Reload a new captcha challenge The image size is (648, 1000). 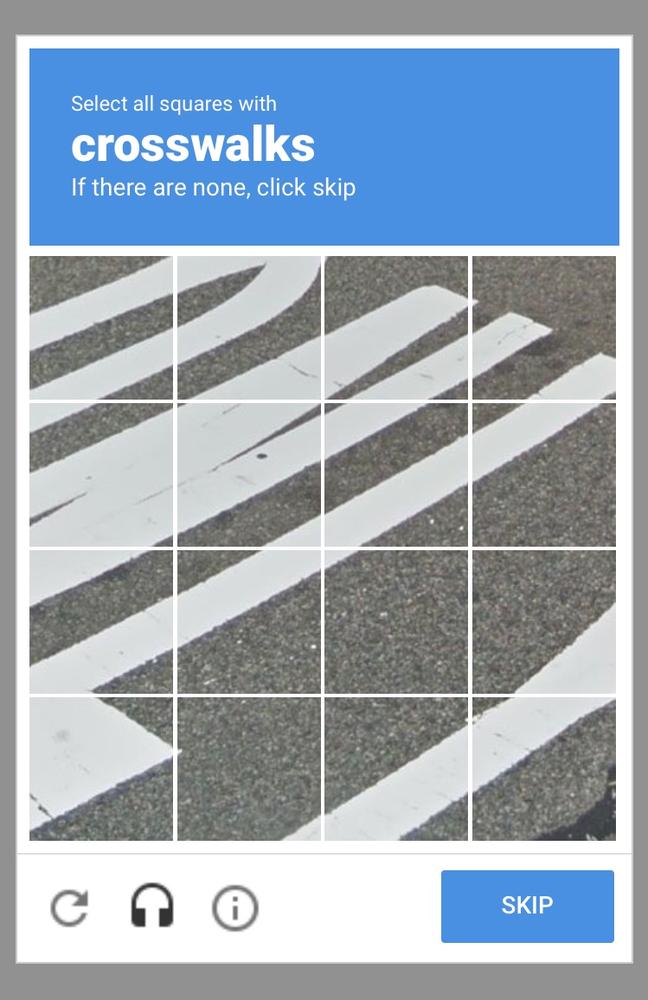click(70, 908)
